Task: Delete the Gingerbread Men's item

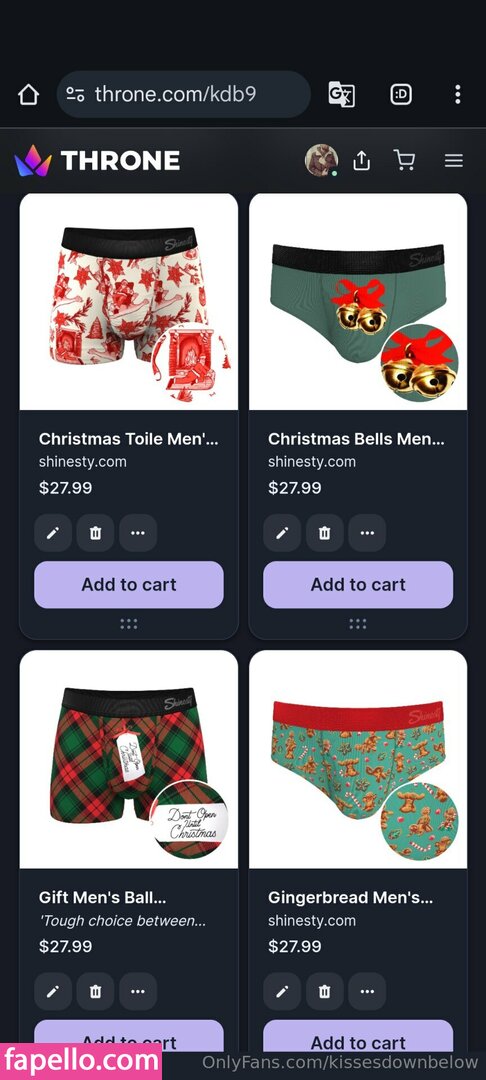Action: tap(325, 991)
